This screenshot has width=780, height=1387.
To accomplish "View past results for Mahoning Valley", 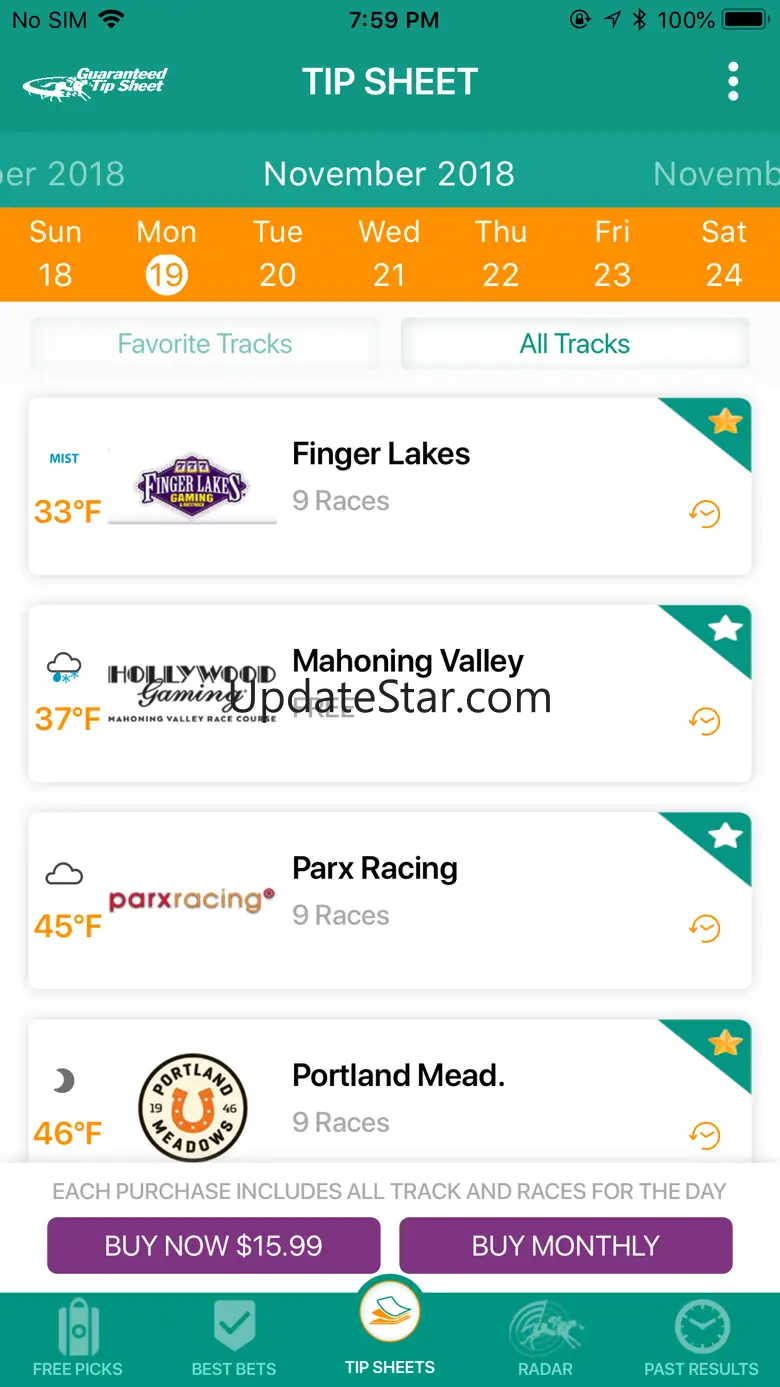I will click(705, 721).
